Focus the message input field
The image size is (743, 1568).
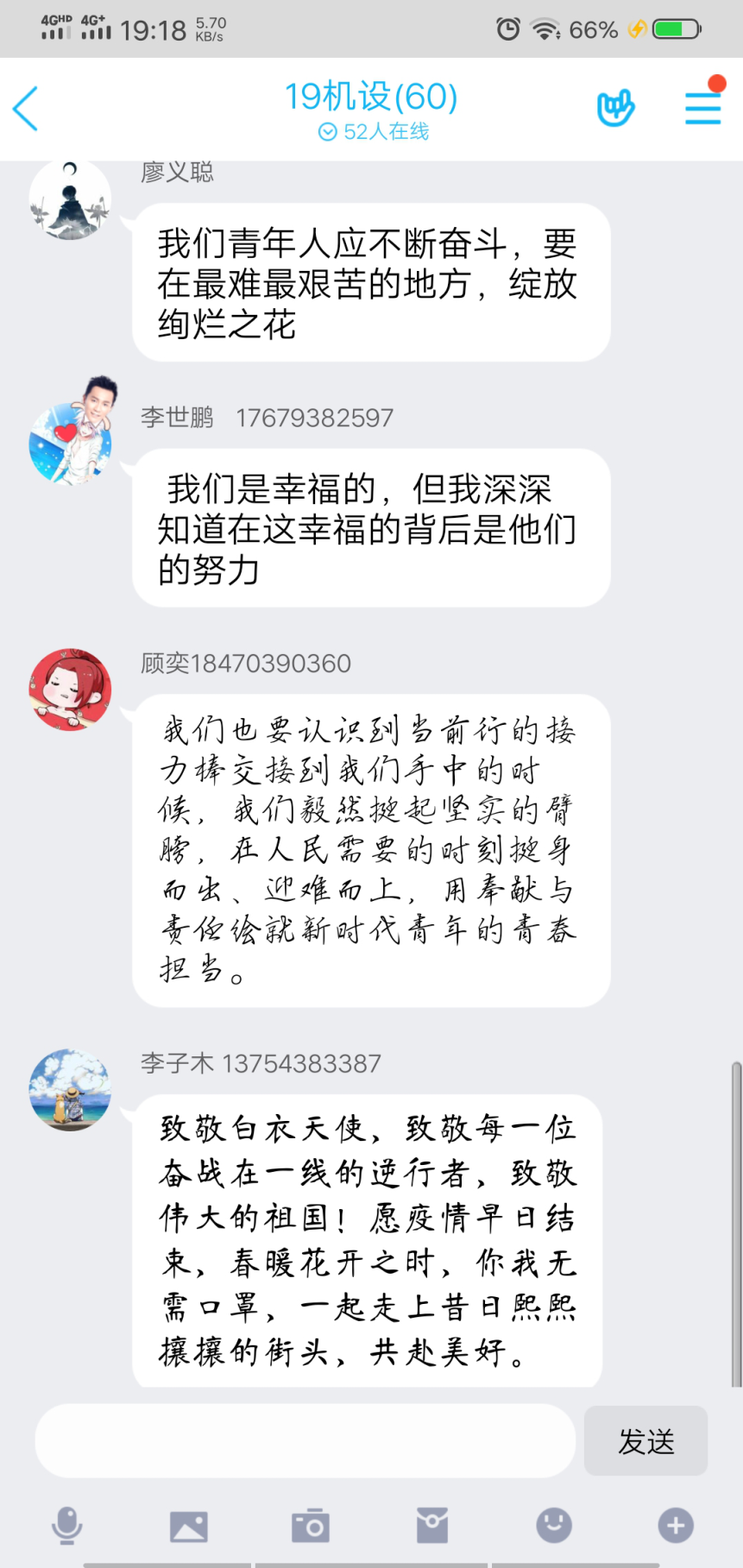point(305,1440)
